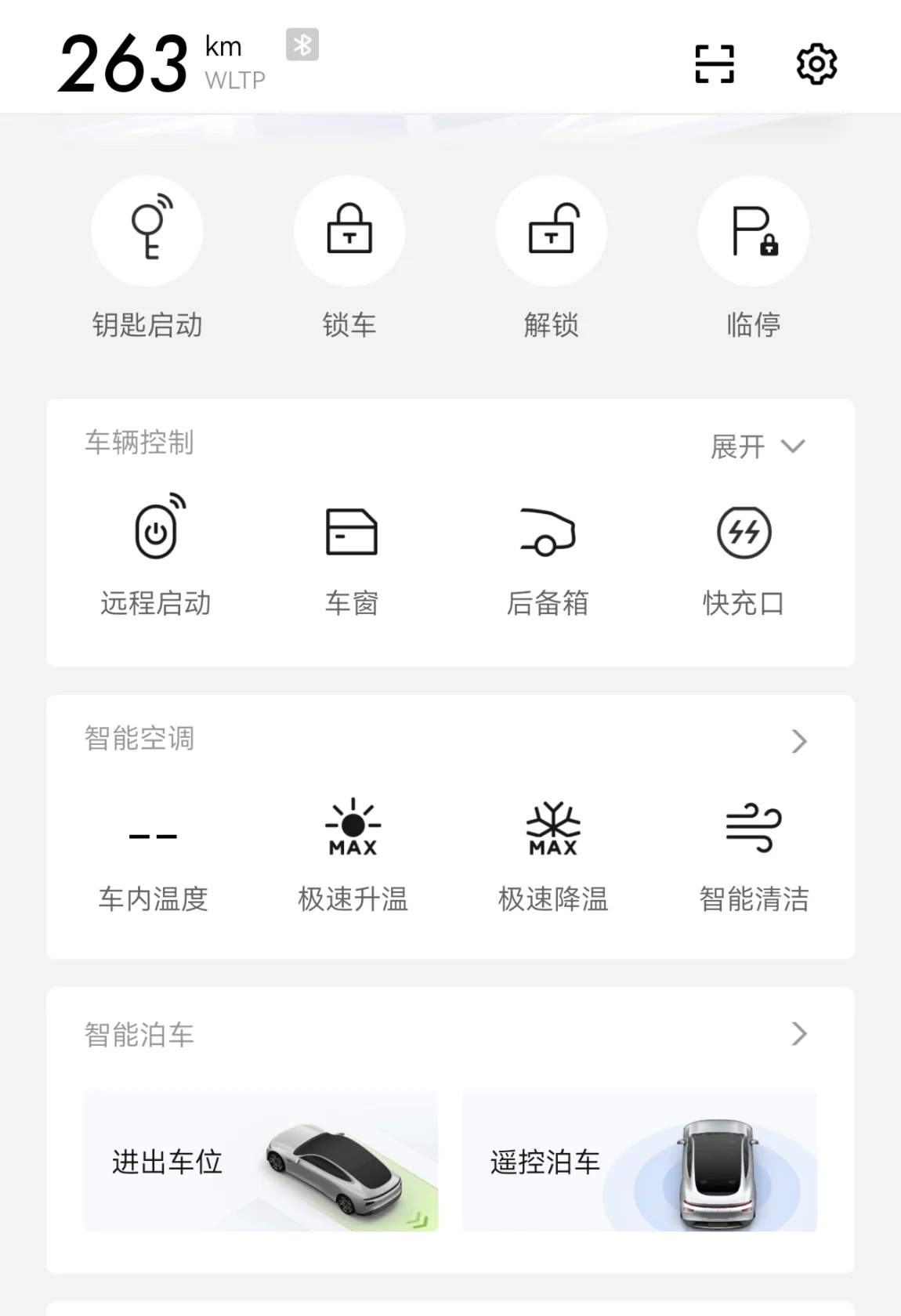Turn on 极速升温 max heating
901x1316 pixels.
tap(353, 829)
